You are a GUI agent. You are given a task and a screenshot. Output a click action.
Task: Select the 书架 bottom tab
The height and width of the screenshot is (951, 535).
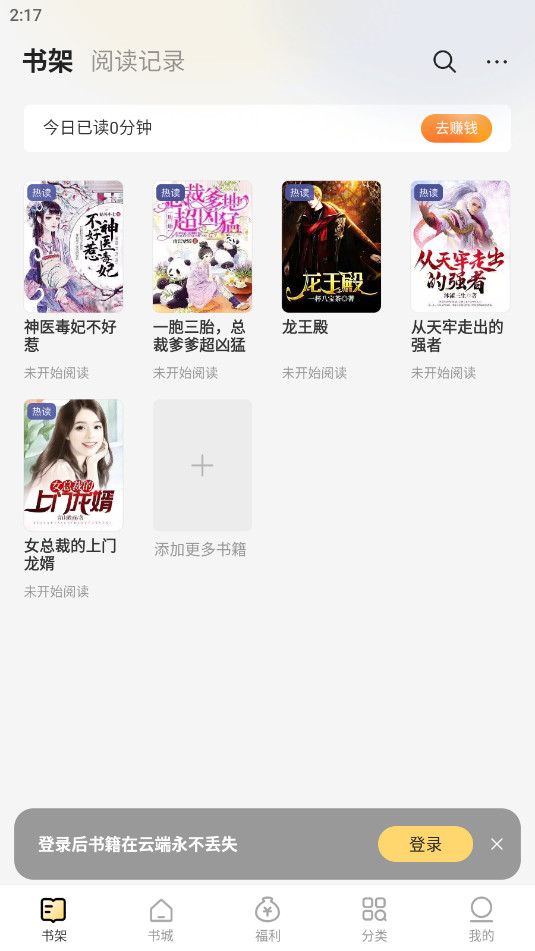click(54, 920)
